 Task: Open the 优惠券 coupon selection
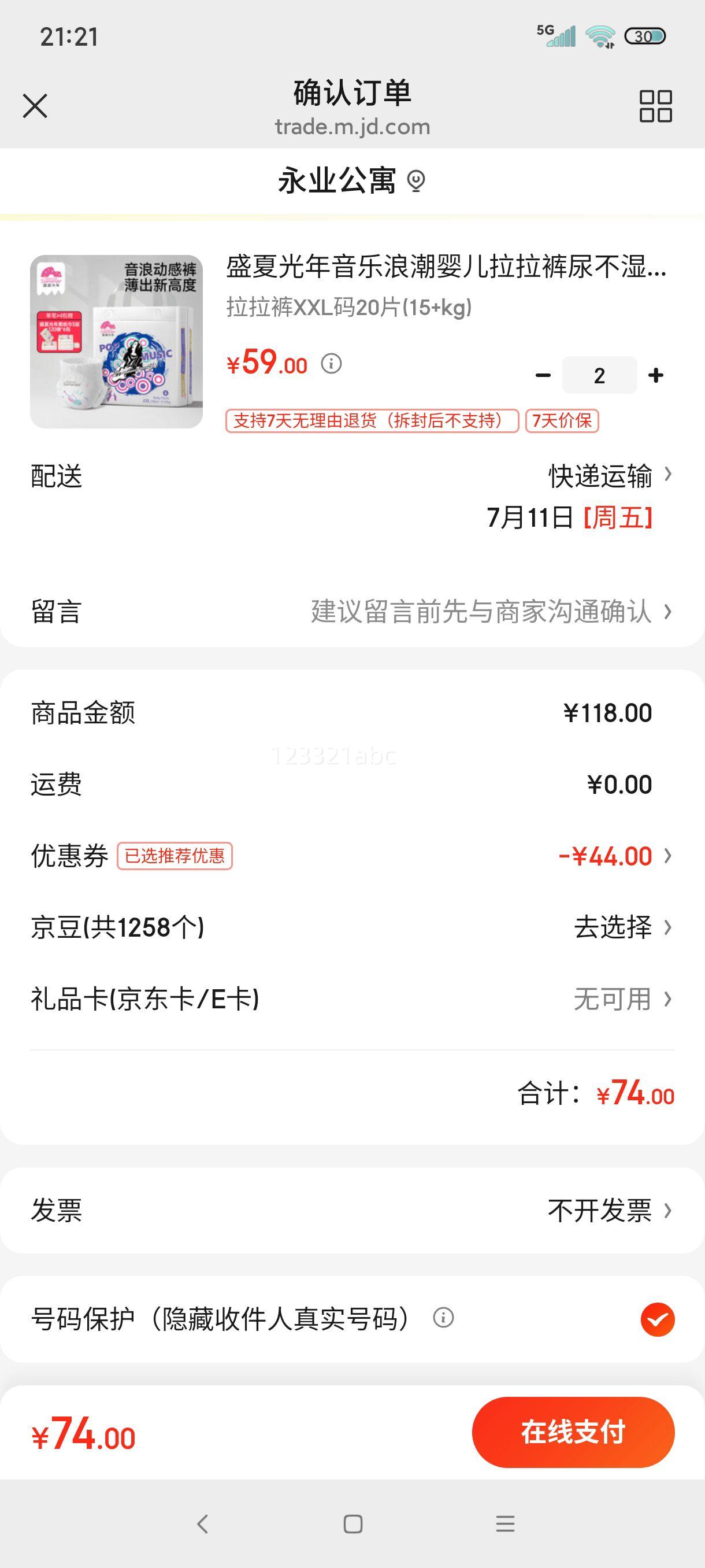pyautogui.click(x=352, y=856)
